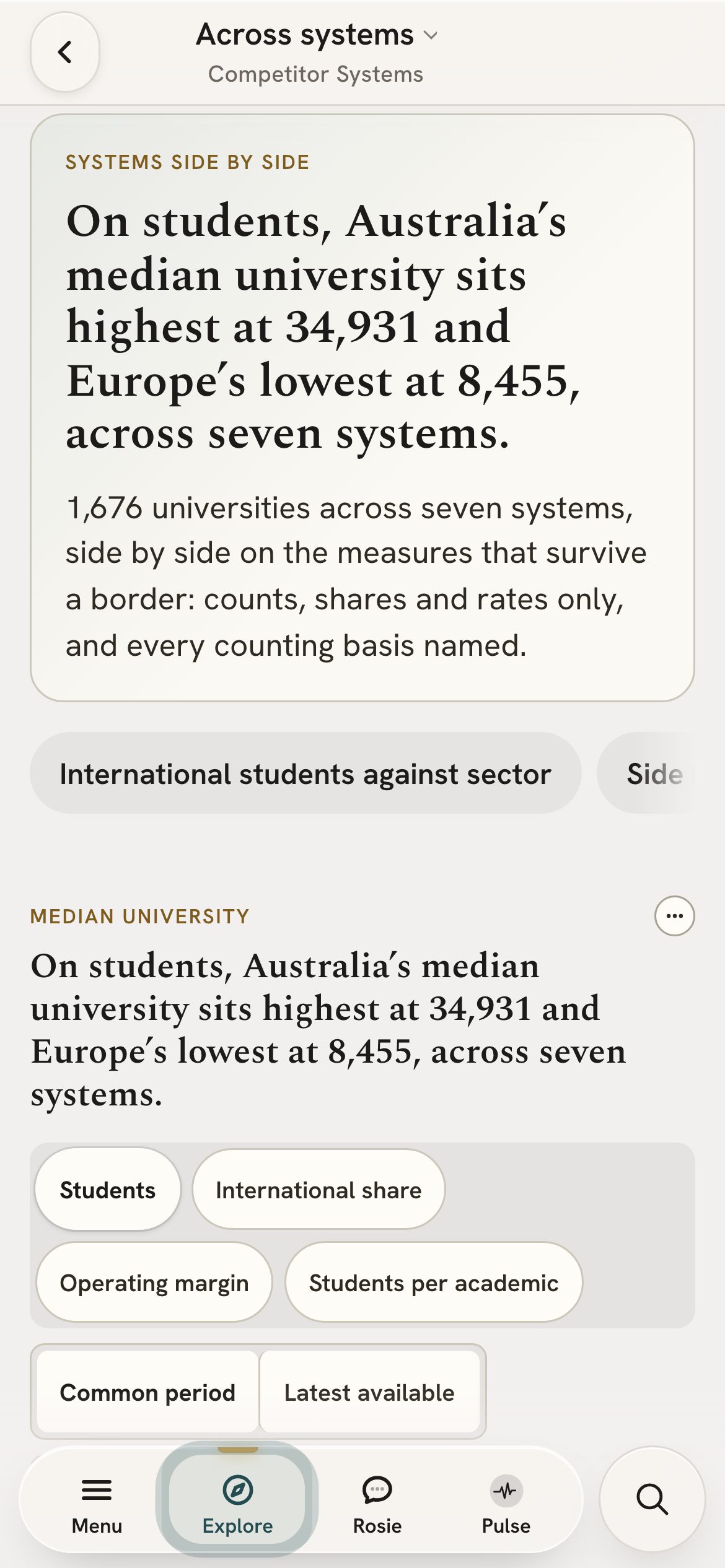Screen dimensions: 725x1568
Task: Expand the Across systems dropdown
Action: click(317, 35)
